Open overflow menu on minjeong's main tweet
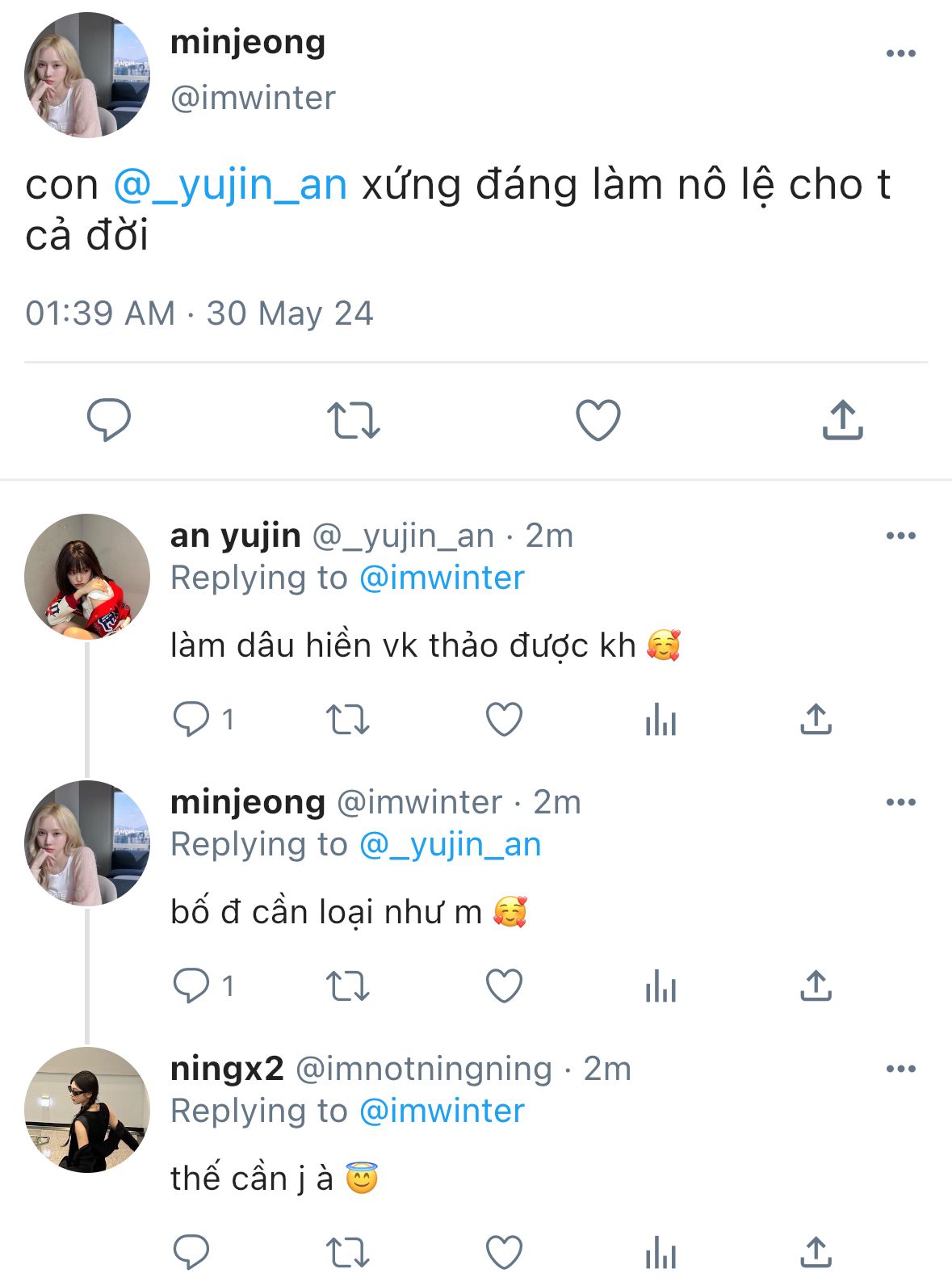 pyautogui.click(x=900, y=54)
